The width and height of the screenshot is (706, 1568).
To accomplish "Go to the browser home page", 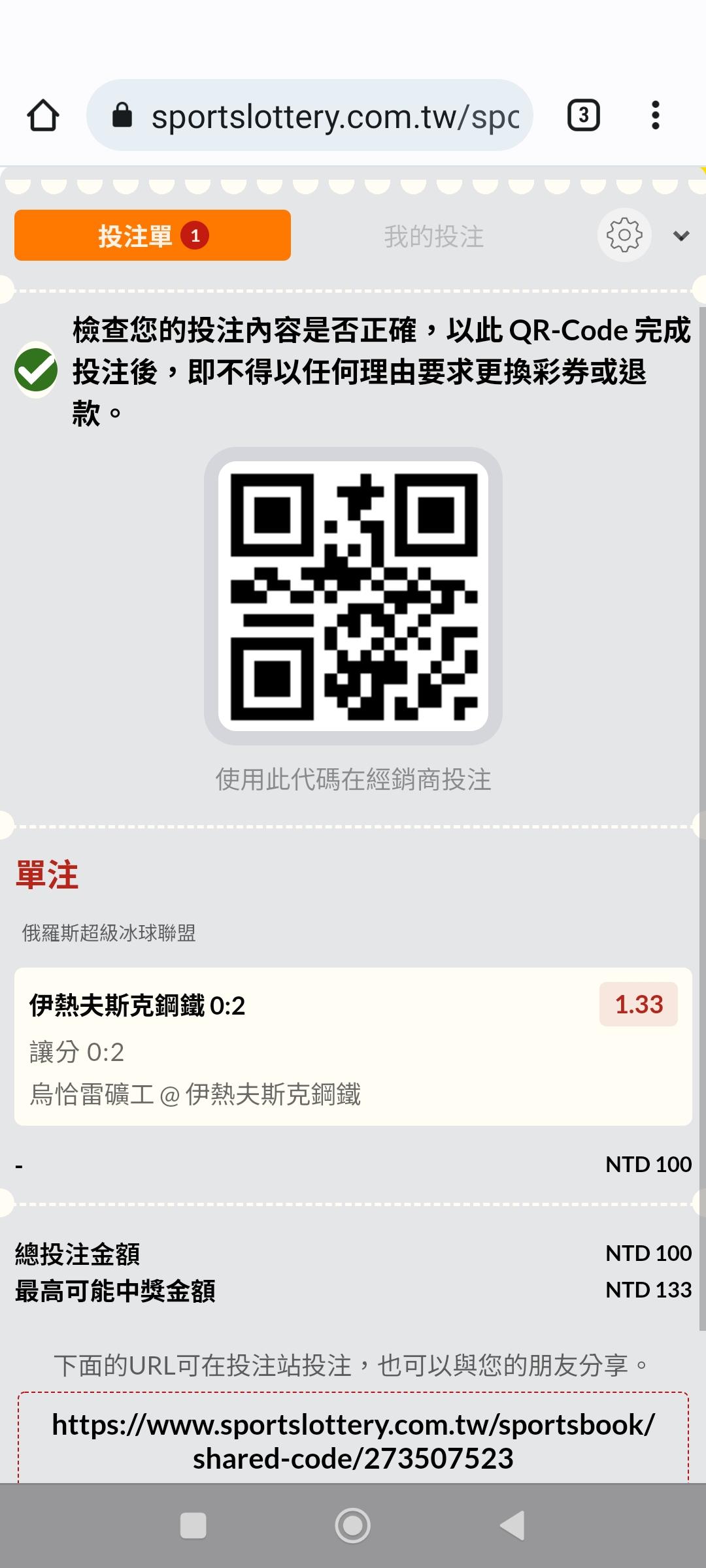I will (43, 116).
